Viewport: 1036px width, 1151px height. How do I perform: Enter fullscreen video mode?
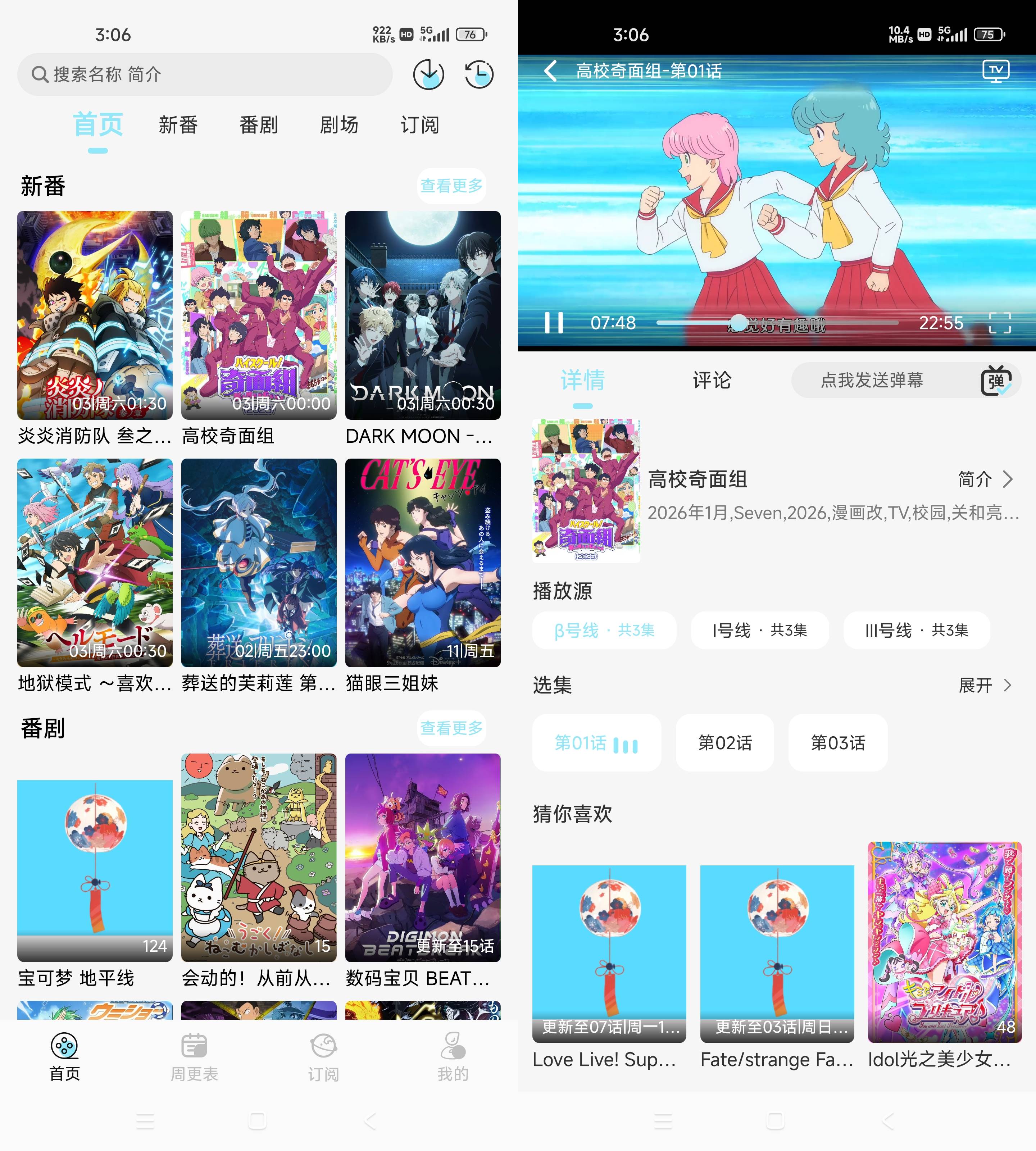click(1000, 323)
